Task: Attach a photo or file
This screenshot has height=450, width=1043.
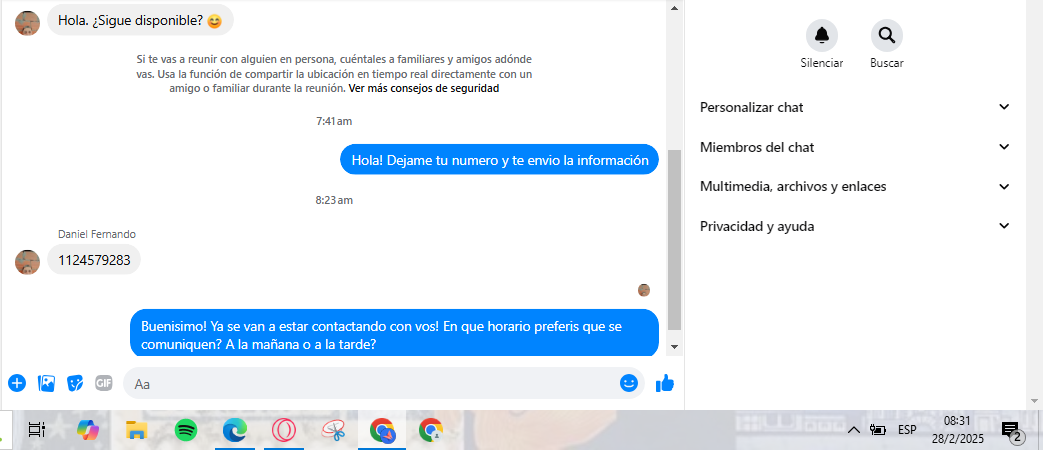Action: 46,383
